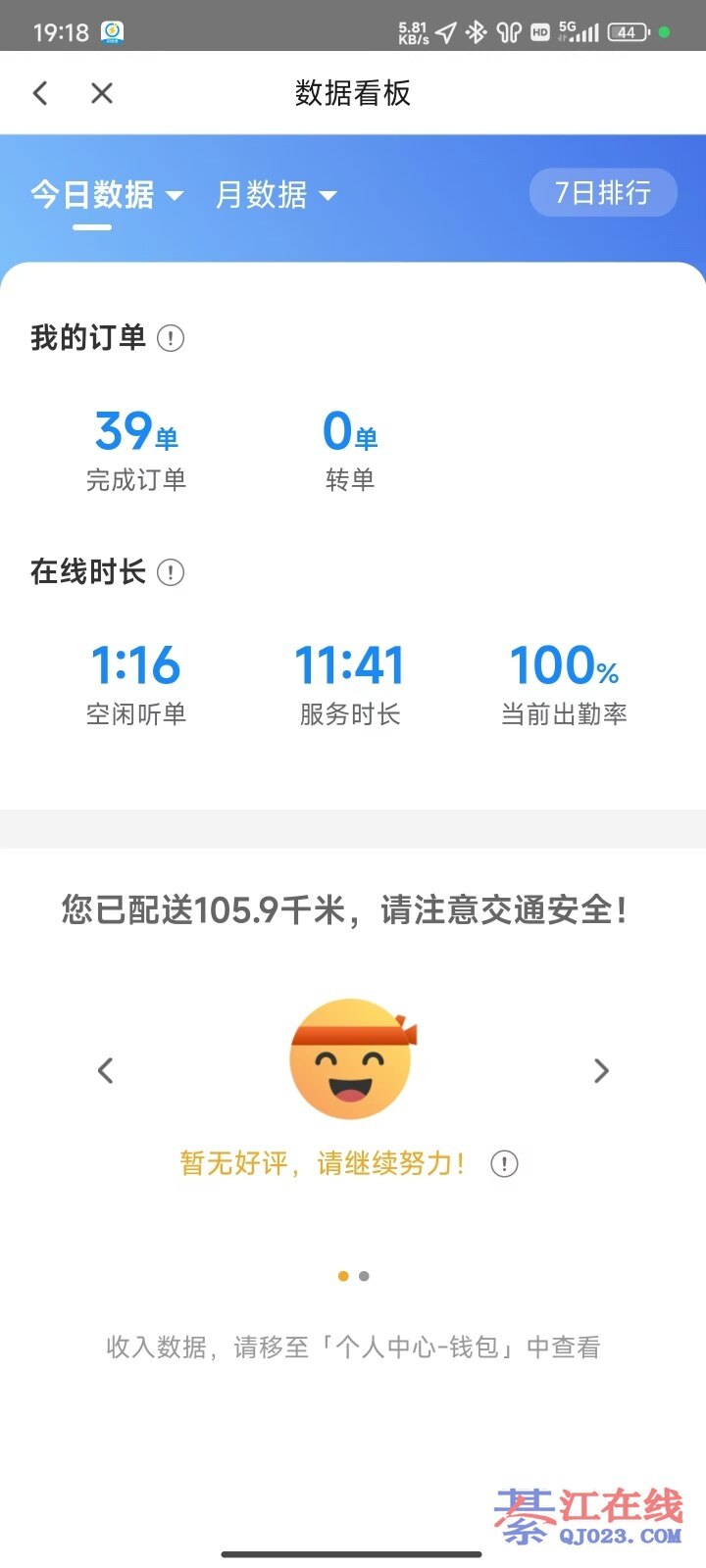Viewport: 706px width, 1568px height.
Task: Go to the previous carousel card
Action: 106,1070
